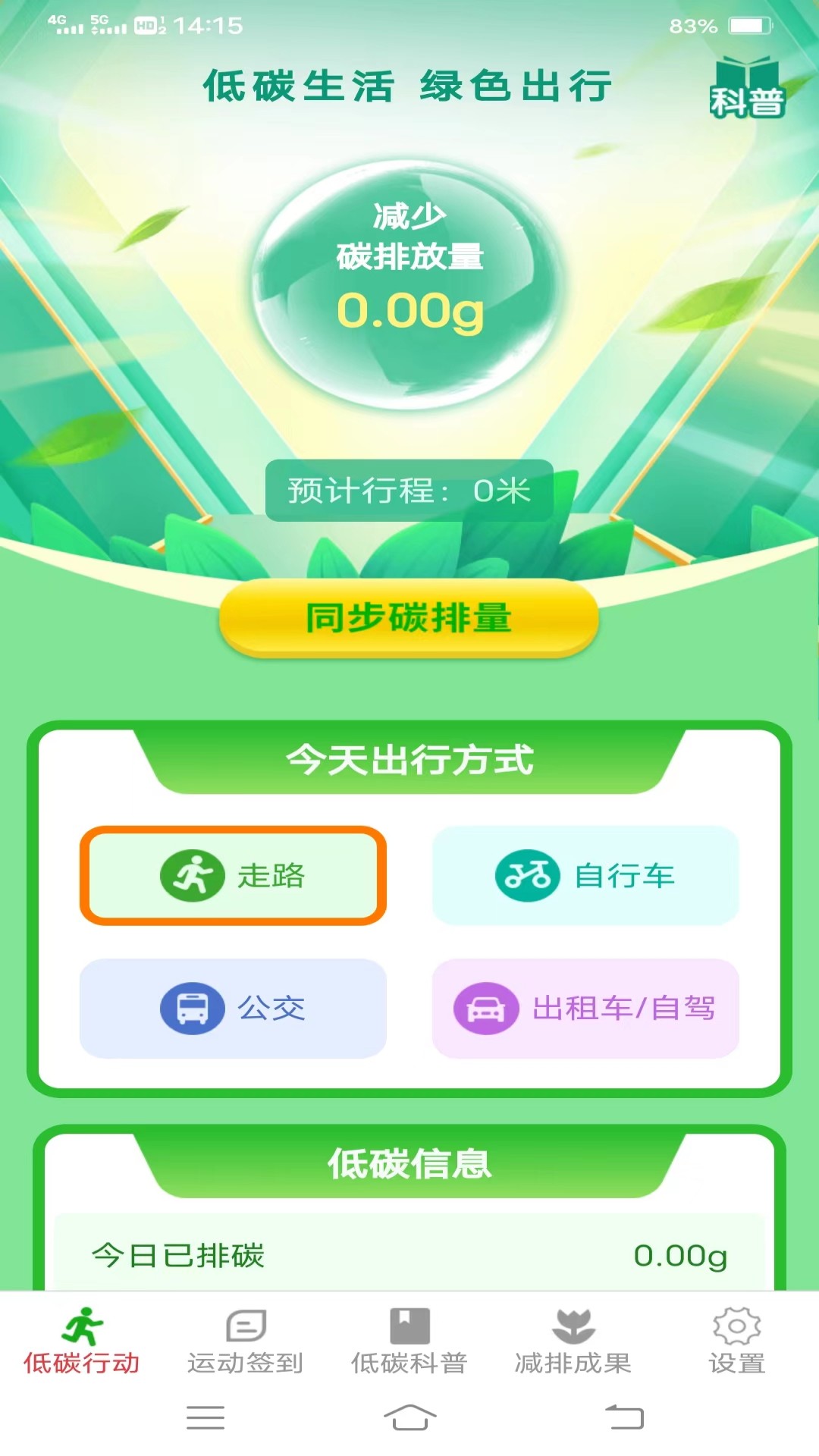Tap the system back button
819x1456 pixels.
point(624,1417)
